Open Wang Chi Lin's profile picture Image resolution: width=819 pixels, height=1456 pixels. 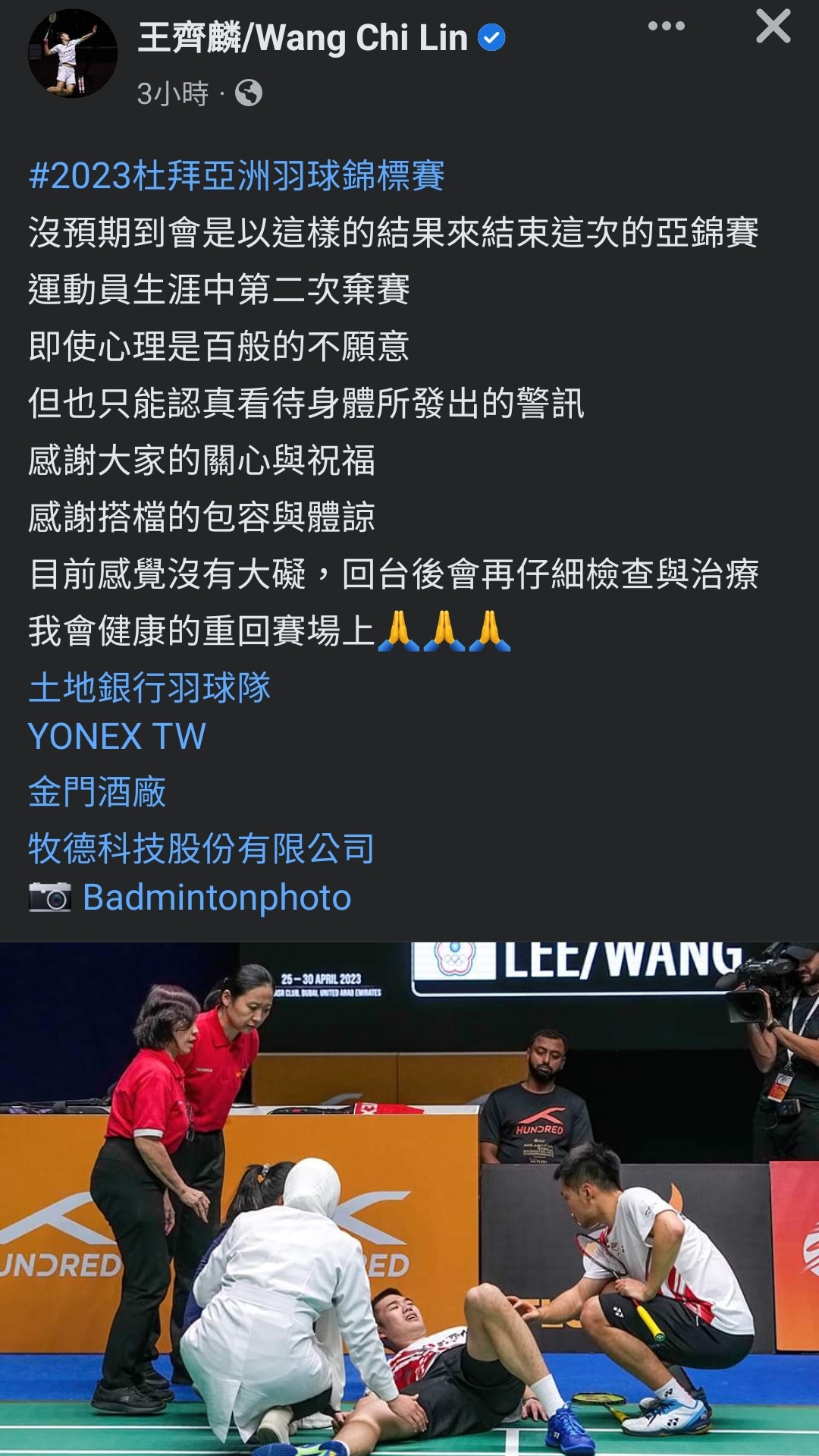73,53
